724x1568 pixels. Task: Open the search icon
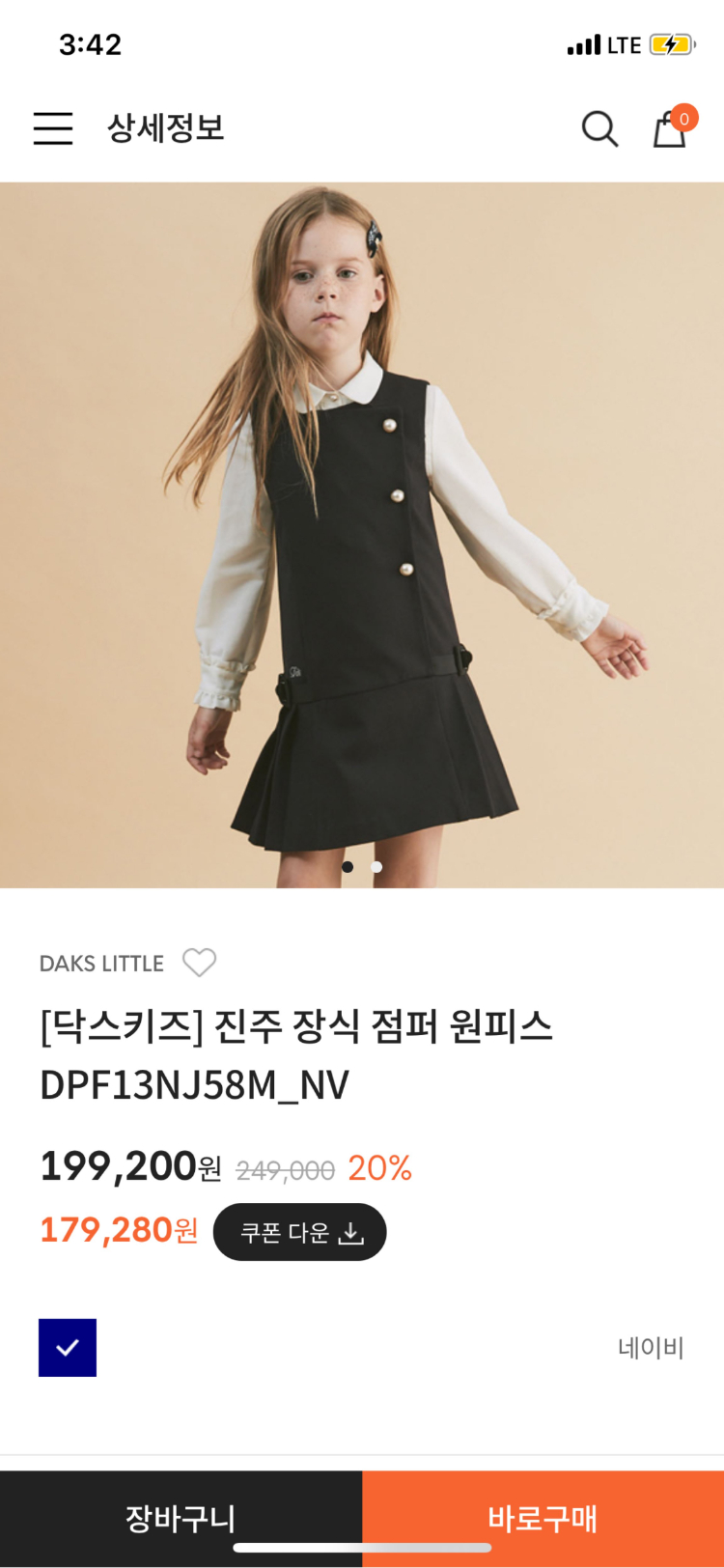599,128
